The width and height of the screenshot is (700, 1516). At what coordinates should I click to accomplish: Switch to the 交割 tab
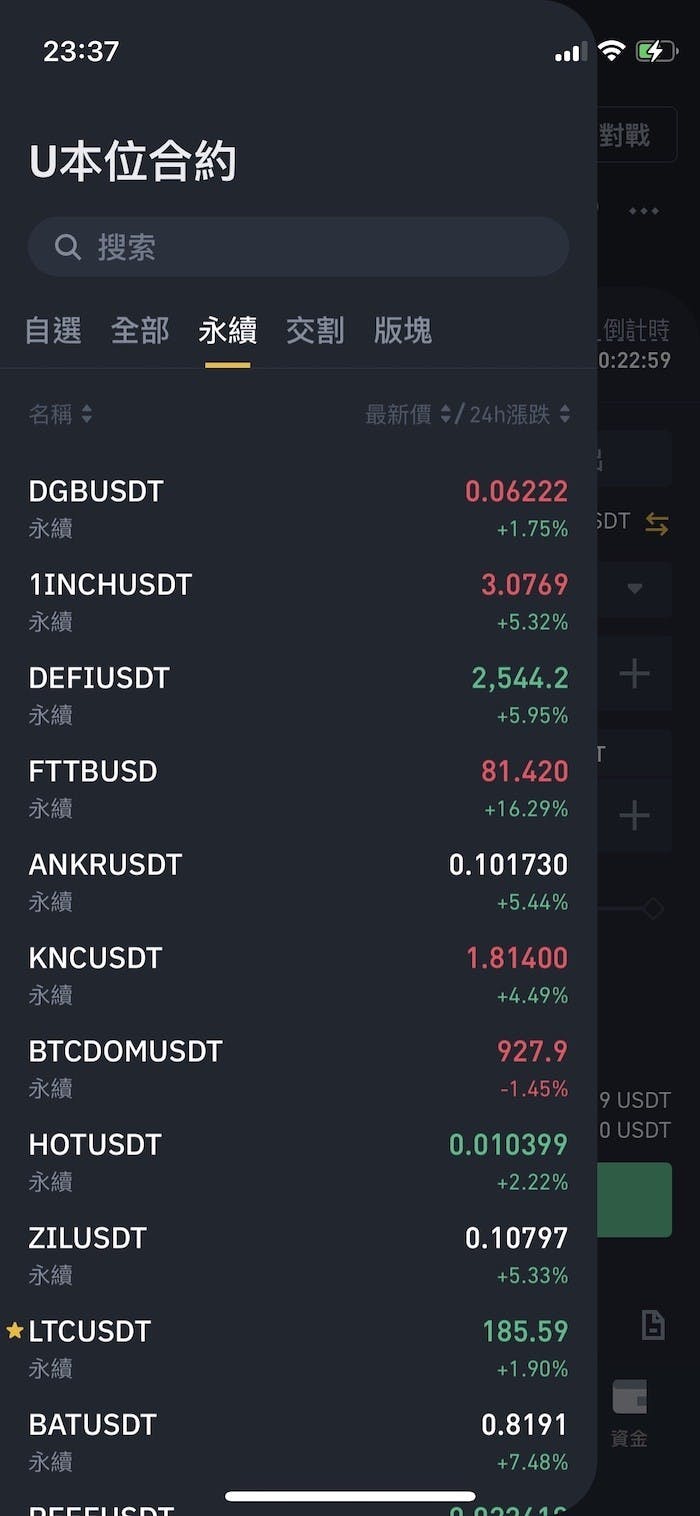315,331
